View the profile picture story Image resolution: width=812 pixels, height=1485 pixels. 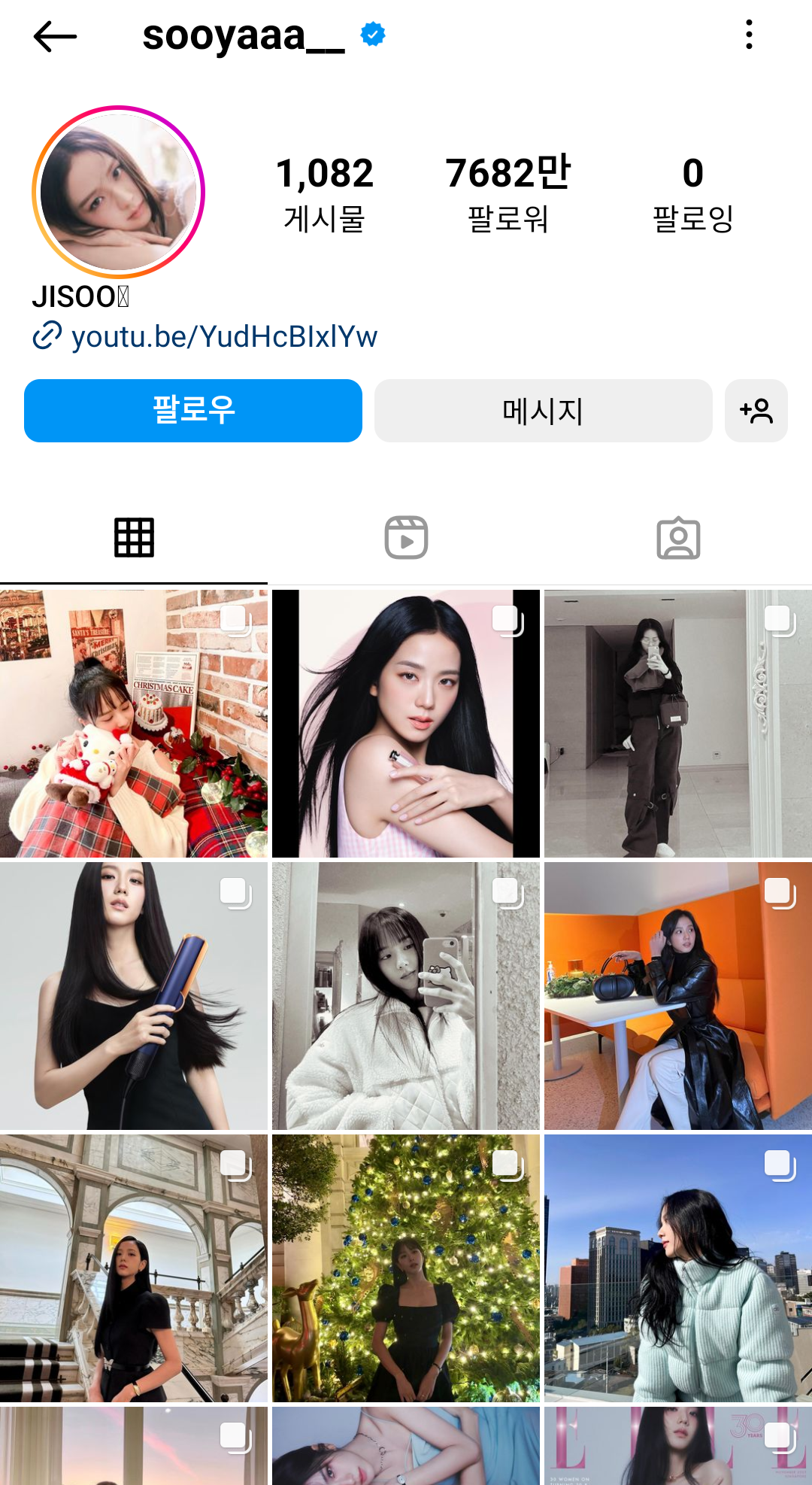click(119, 193)
